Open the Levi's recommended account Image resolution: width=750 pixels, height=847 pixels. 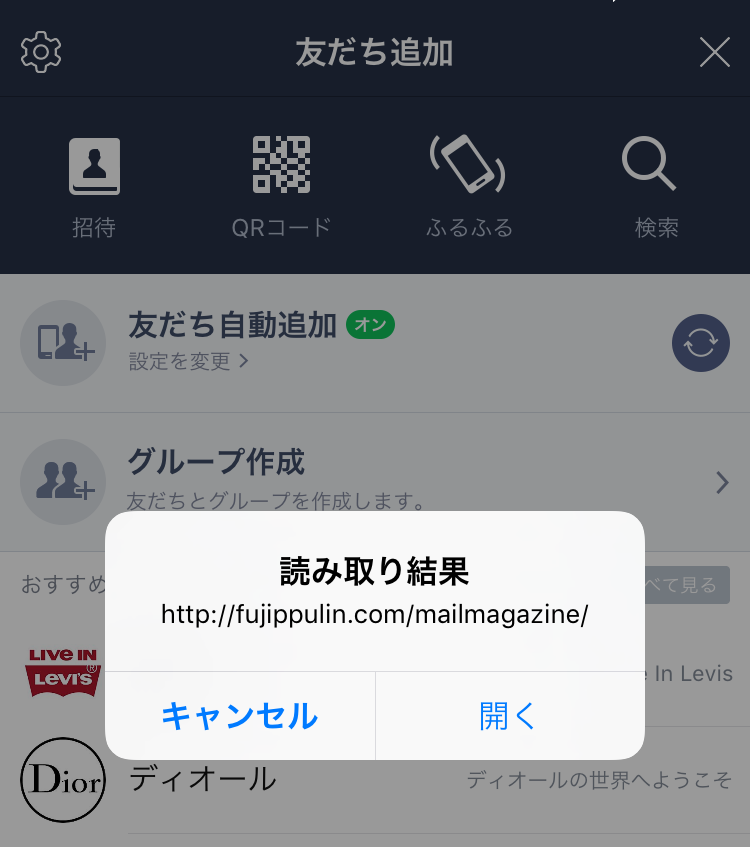pyautogui.click(x=63, y=672)
